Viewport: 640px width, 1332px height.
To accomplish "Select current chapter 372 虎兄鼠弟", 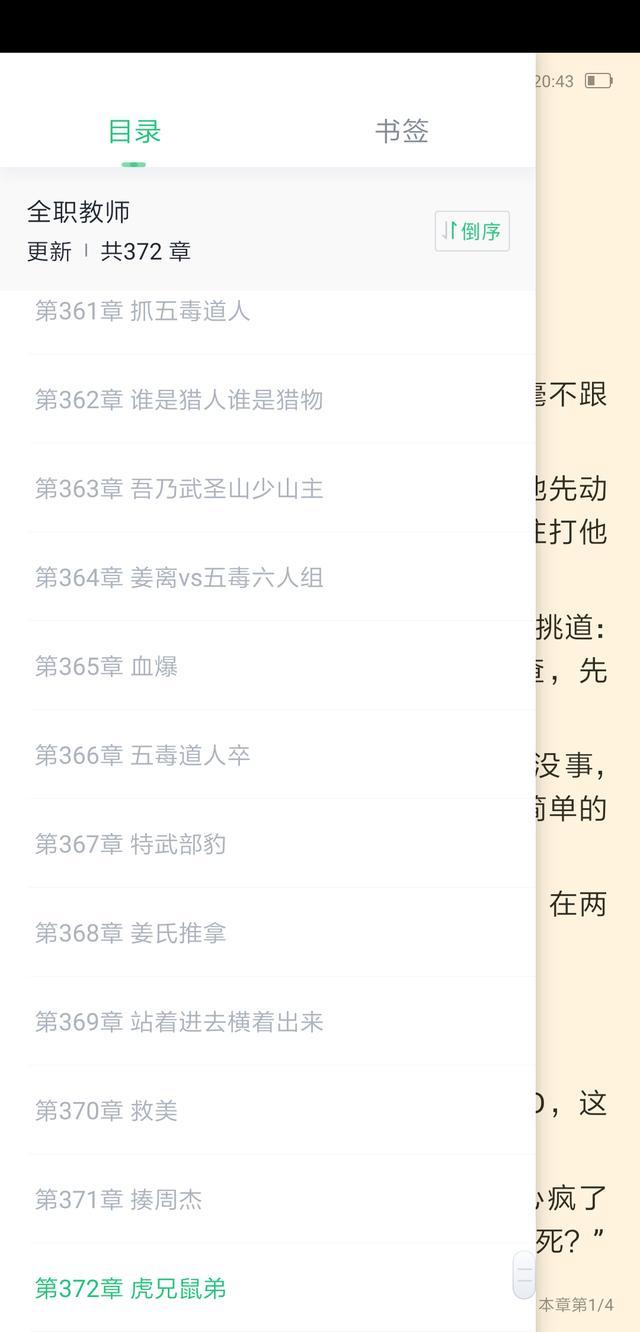I will click(x=130, y=1289).
